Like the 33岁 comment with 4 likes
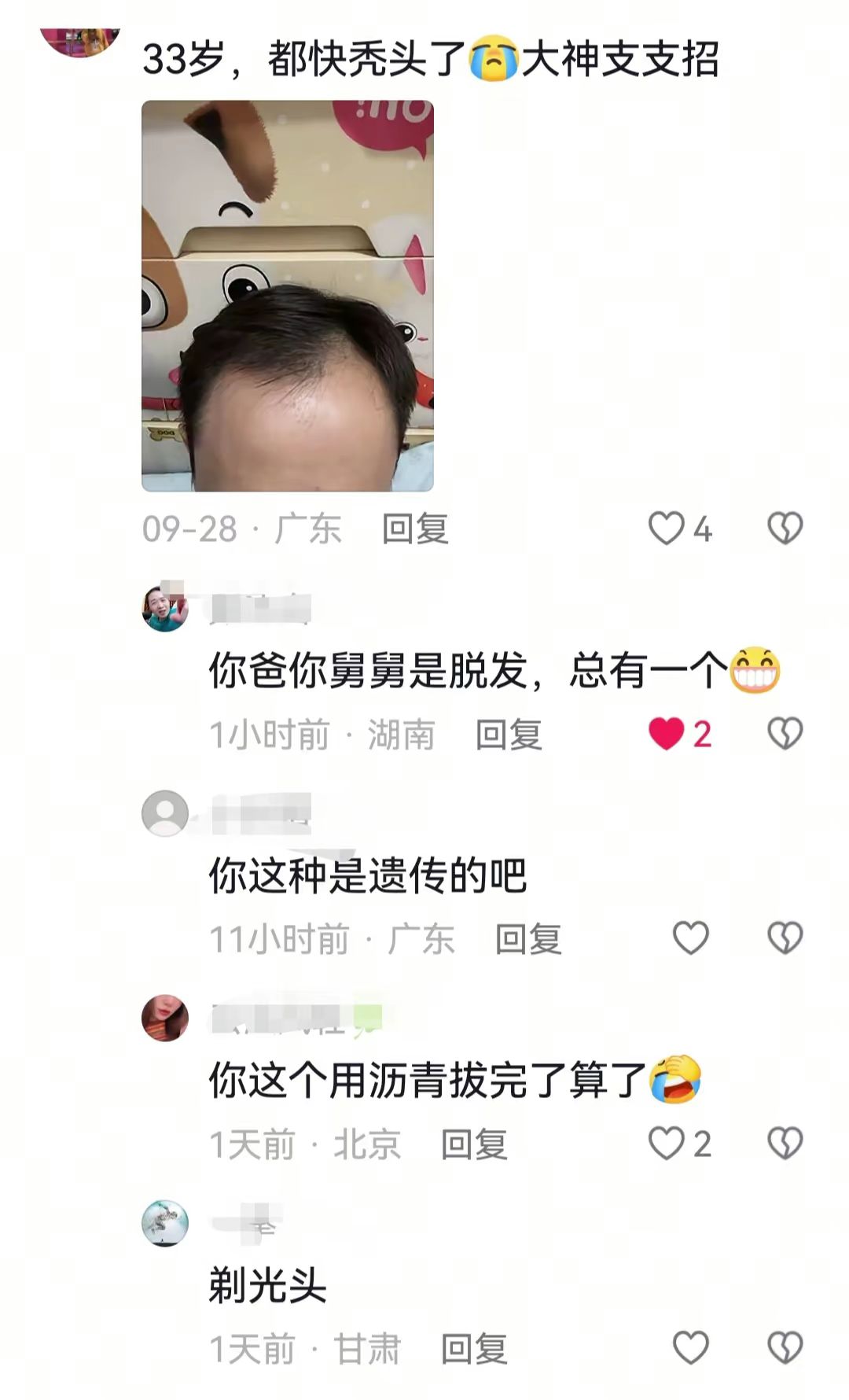 [x=667, y=529]
